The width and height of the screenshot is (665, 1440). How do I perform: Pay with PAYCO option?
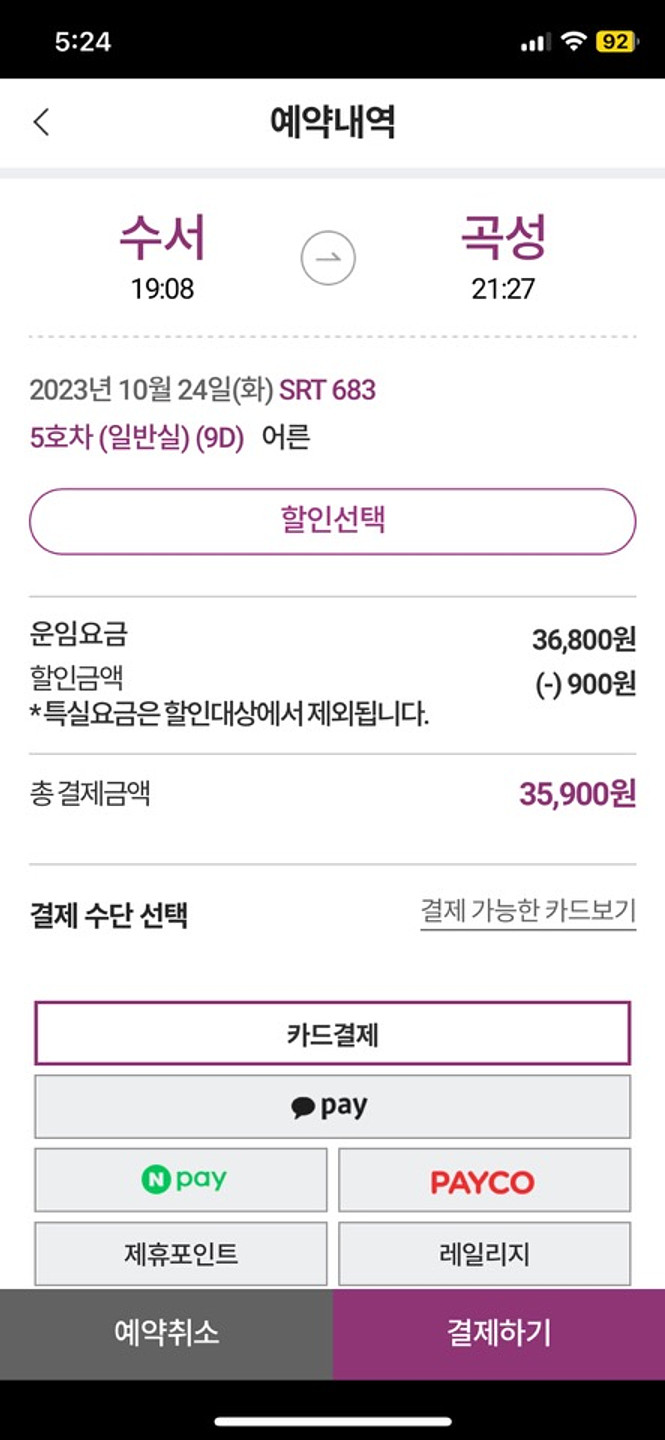coord(484,1180)
